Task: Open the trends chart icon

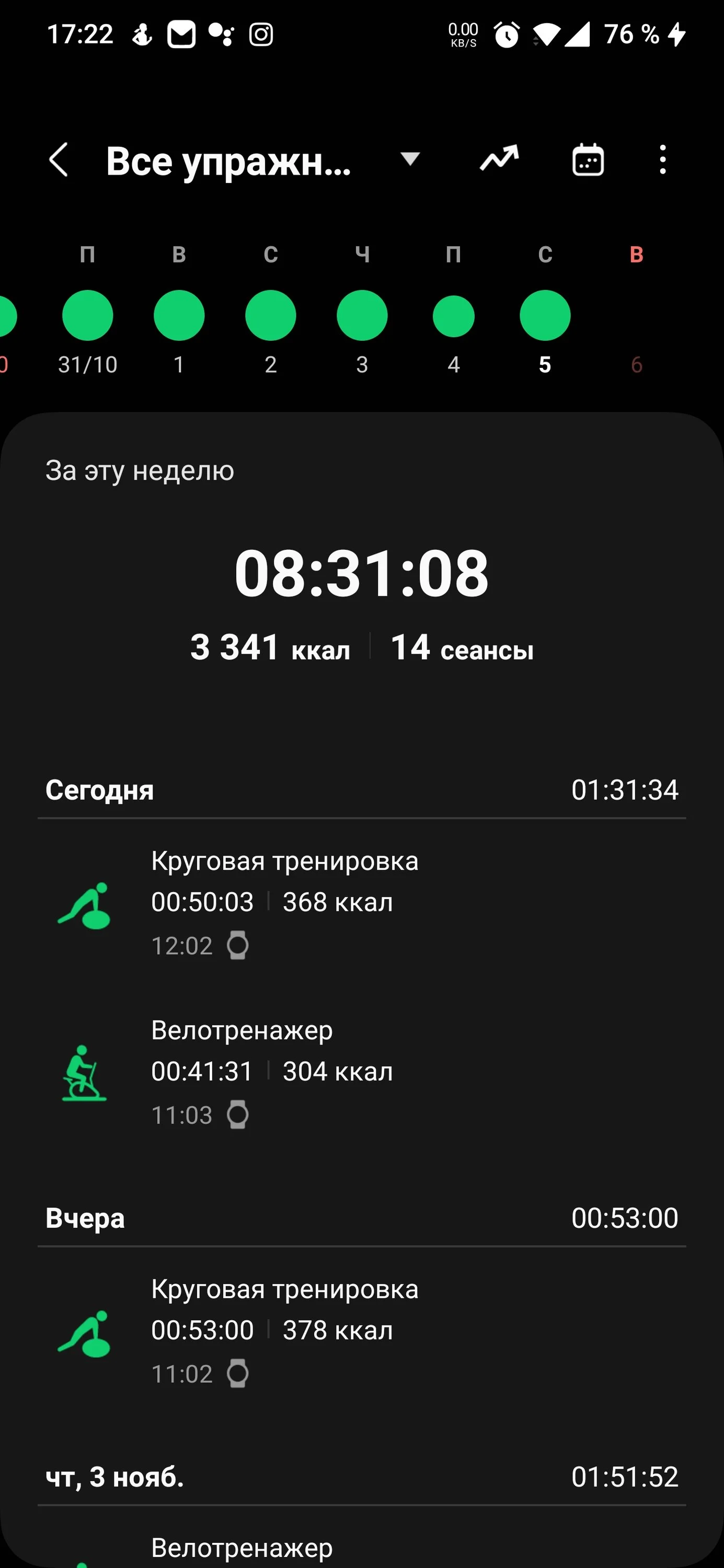Action: pos(498,159)
